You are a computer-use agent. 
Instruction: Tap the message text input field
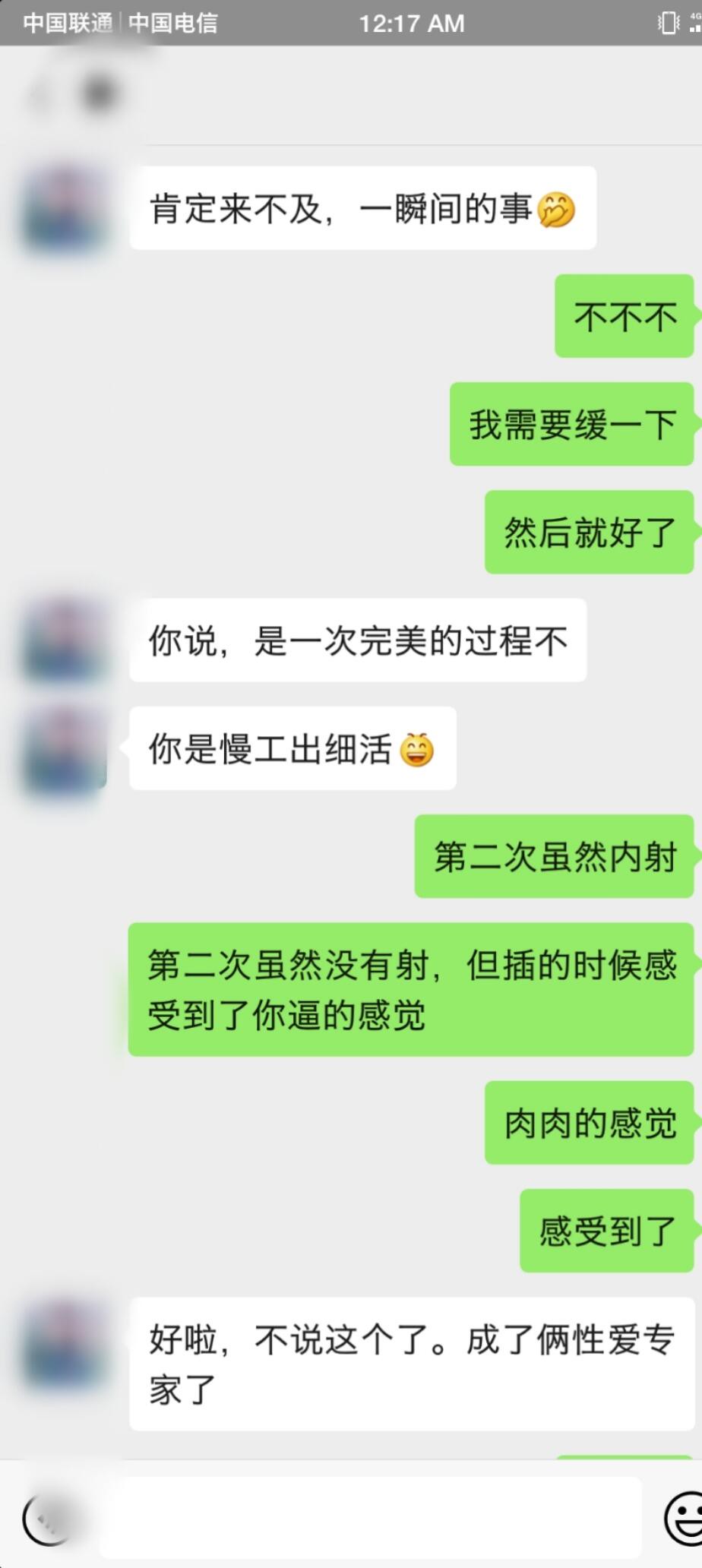370,1518
